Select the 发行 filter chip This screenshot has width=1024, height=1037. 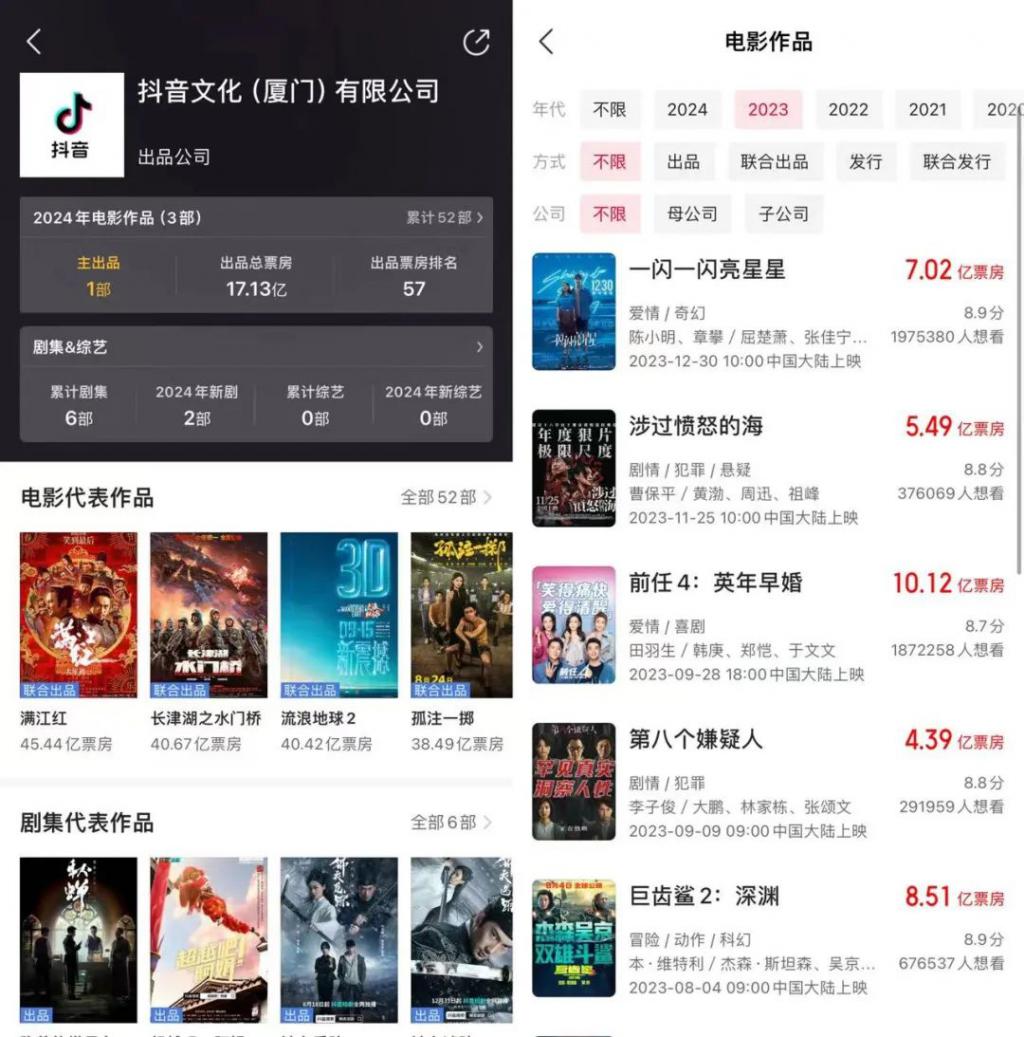[x=865, y=162]
